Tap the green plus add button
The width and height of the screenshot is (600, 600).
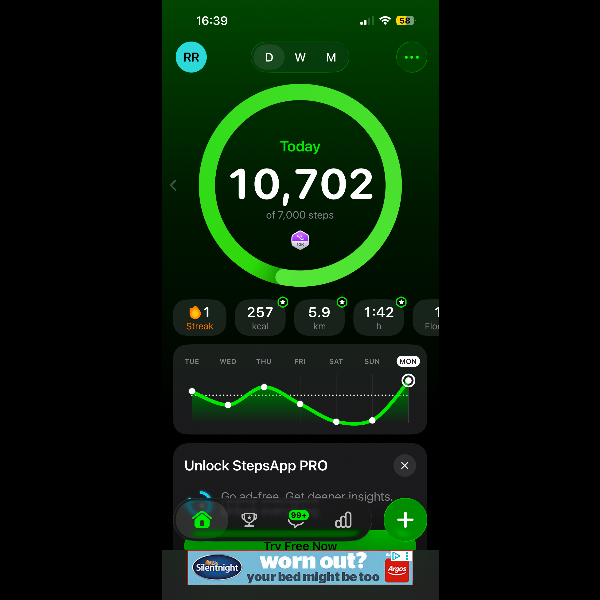click(x=405, y=520)
